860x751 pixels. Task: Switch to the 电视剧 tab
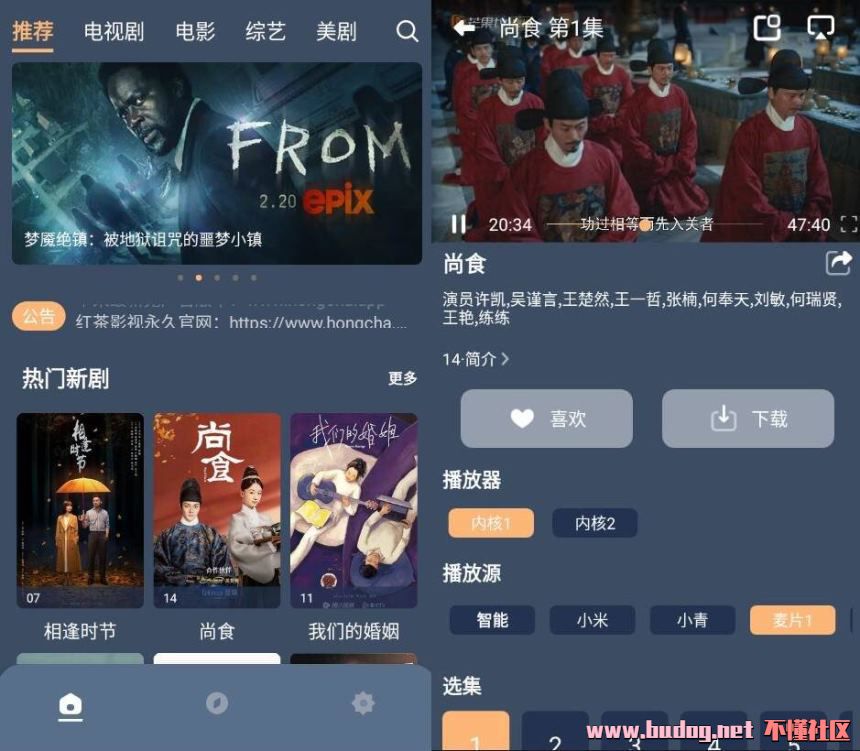click(x=114, y=31)
